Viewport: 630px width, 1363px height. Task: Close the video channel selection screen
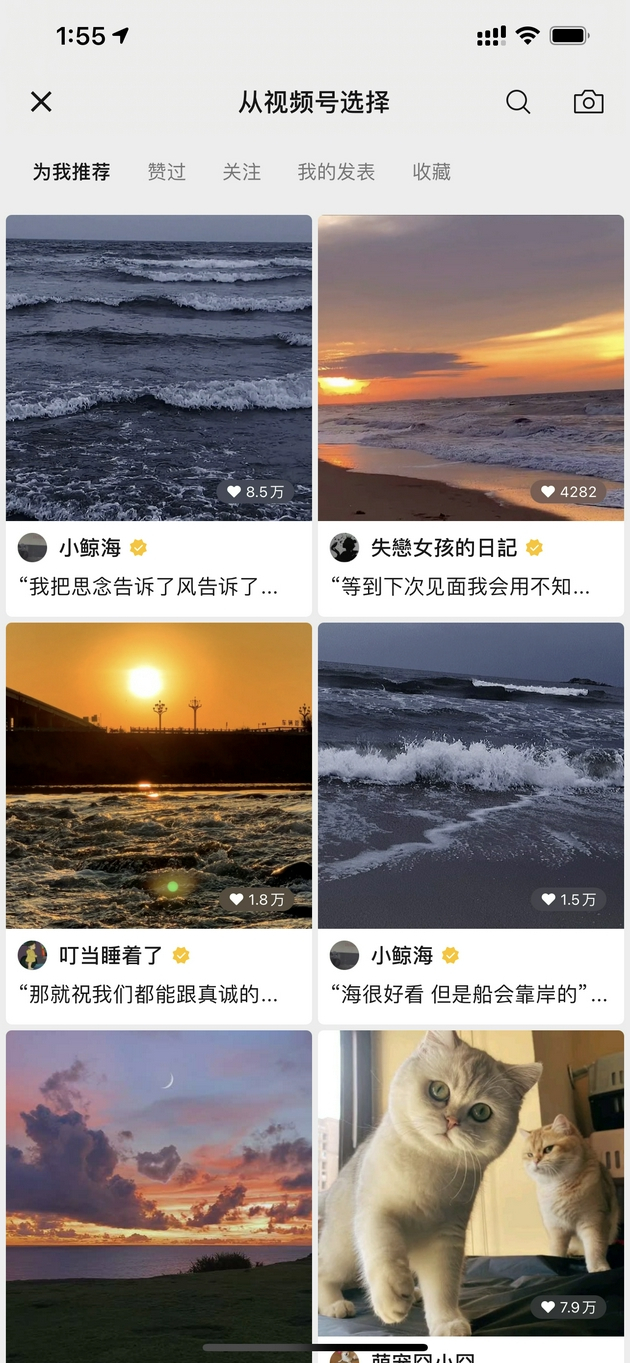pos(41,102)
